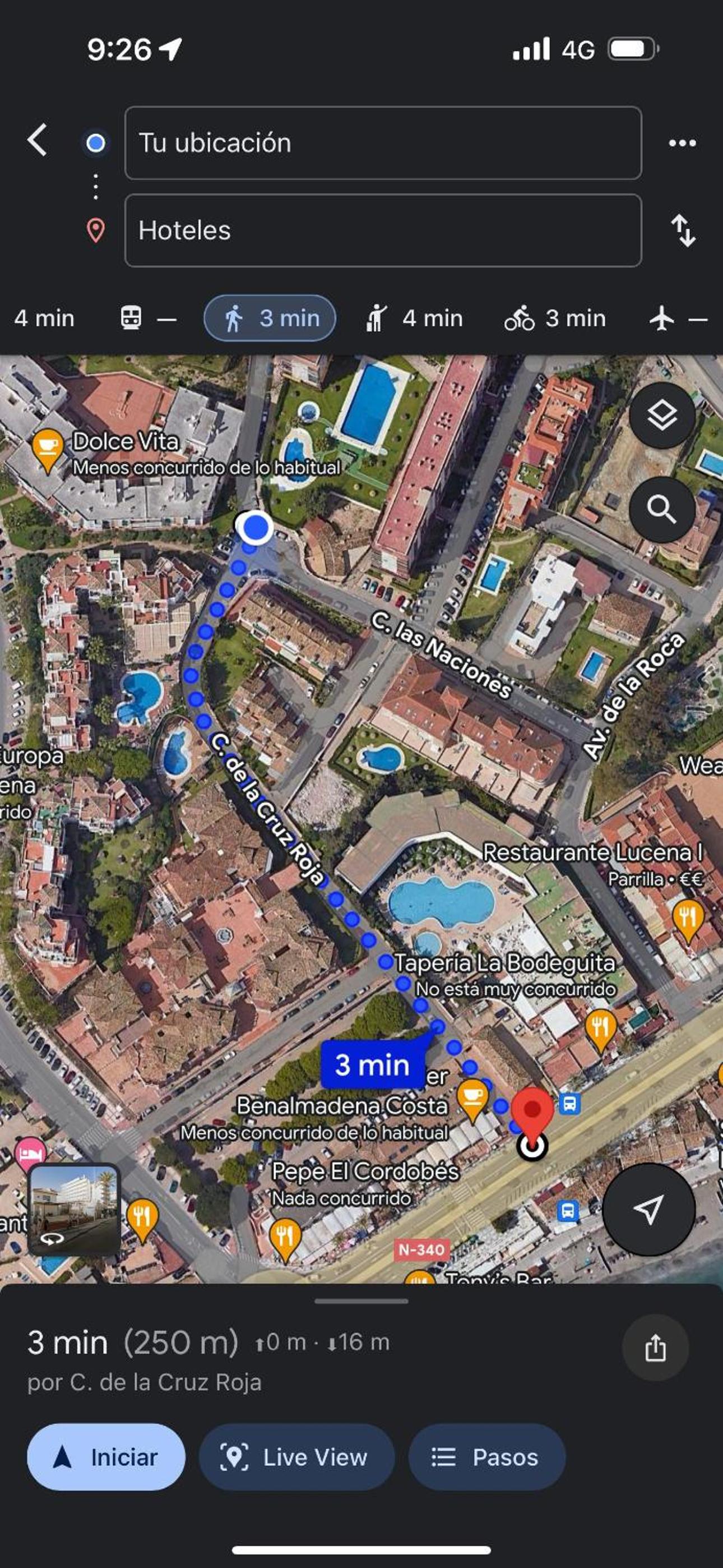Open the three-dot overflow menu

[682, 143]
